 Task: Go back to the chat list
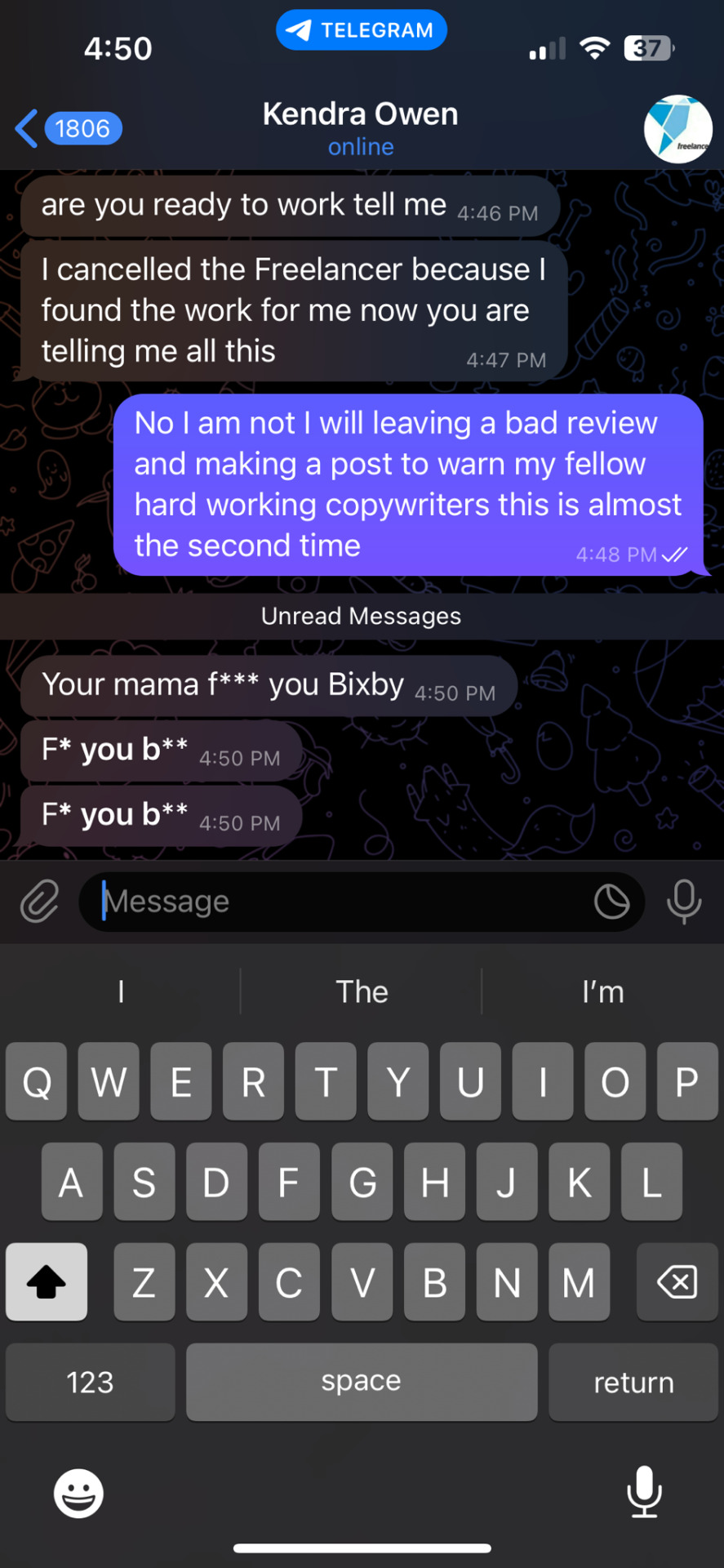point(67,129)
